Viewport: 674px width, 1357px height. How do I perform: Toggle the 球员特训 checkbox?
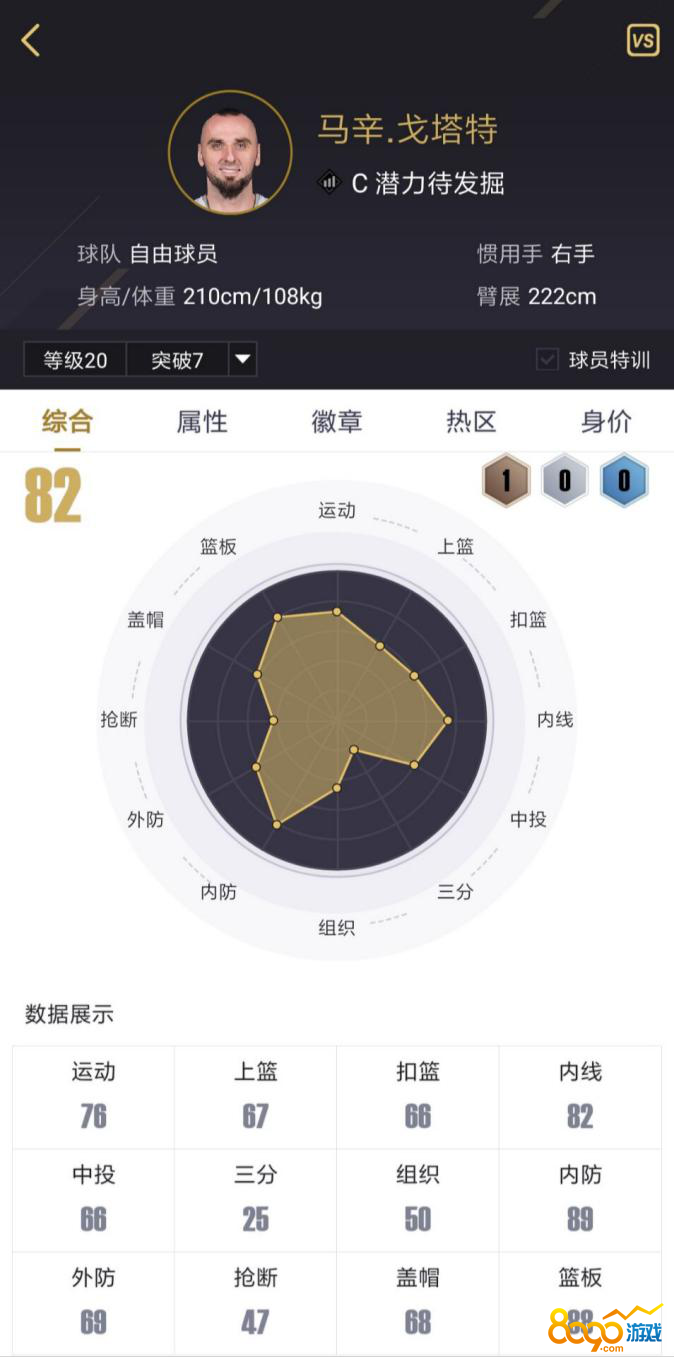(547, 360)
